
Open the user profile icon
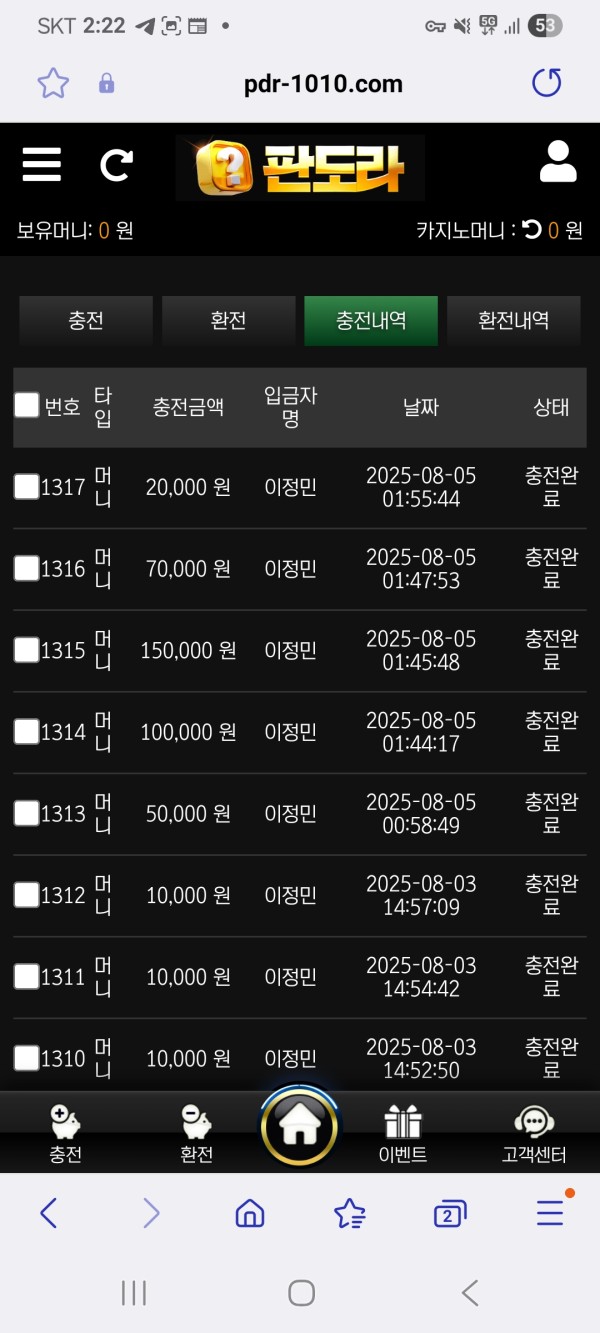pos(558,162)
